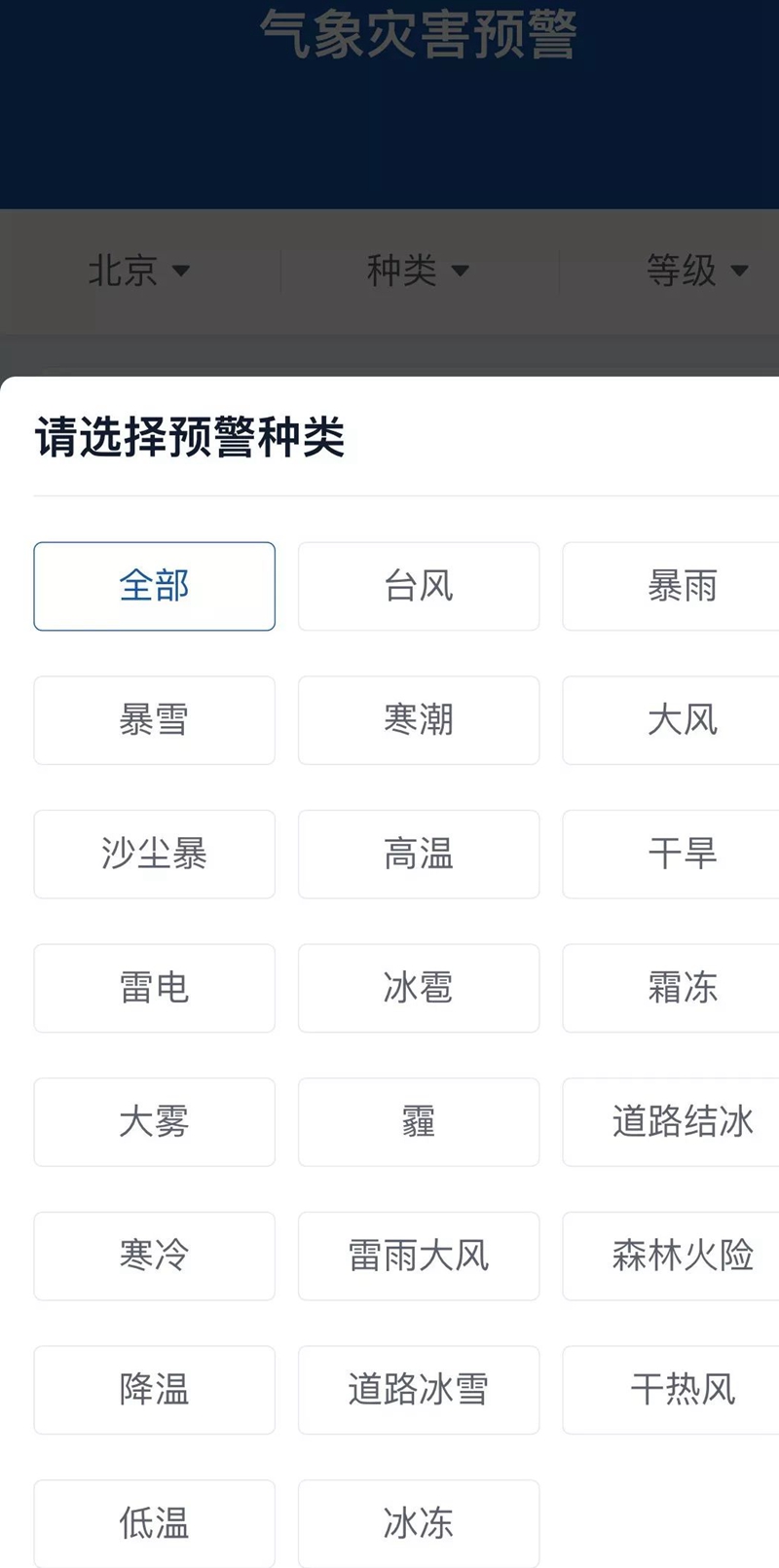Choose 道路结冰 warning type
Screen dimensions: 779x1568
pos(682,1121)
